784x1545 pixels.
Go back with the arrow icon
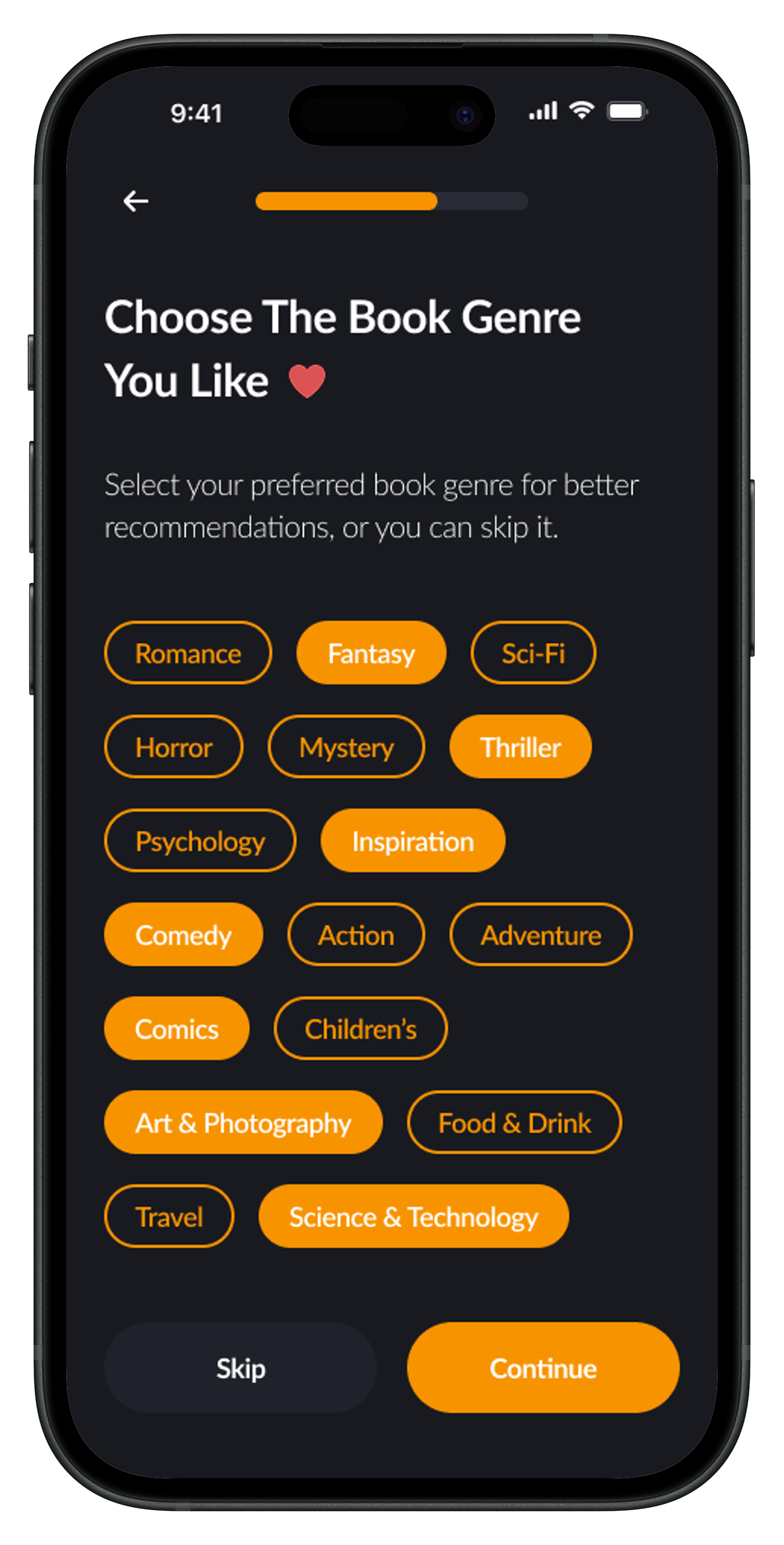tap(135, 201)
